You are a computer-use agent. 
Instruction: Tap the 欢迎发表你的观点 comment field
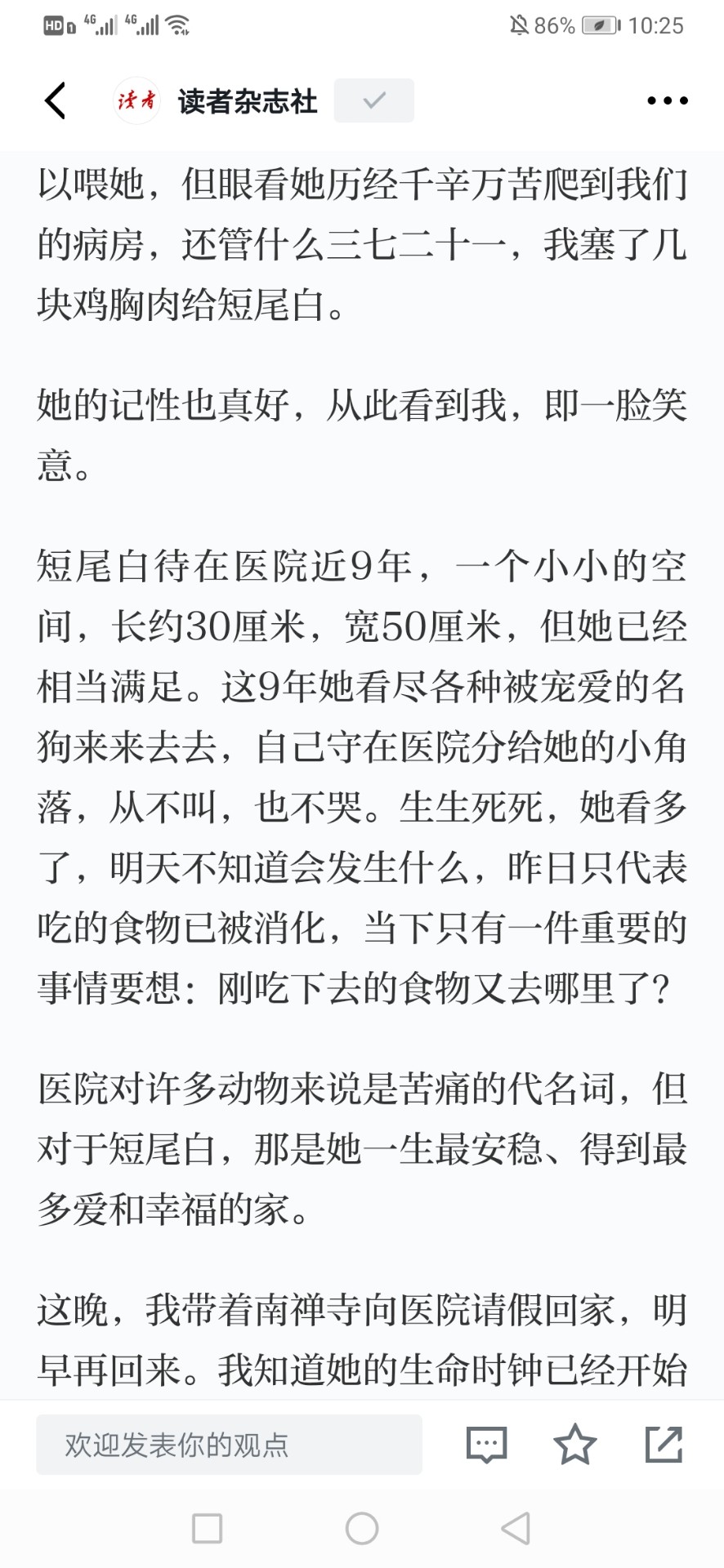click(229, 1445)
